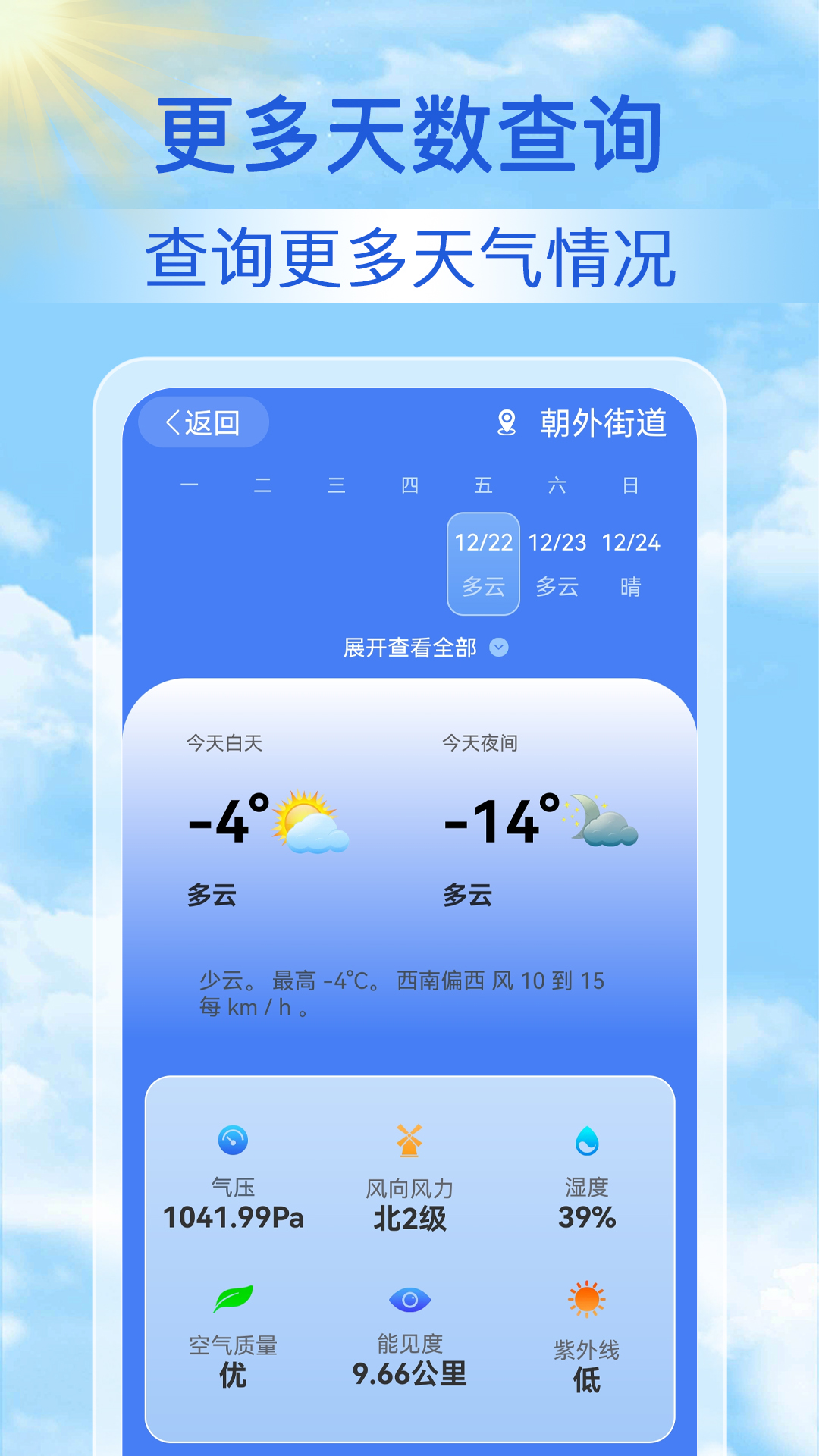The width and height of the screenshot is (819, 1456).
Task: Select the highlighted 12/22 date cell
Action: click(484, 561)
